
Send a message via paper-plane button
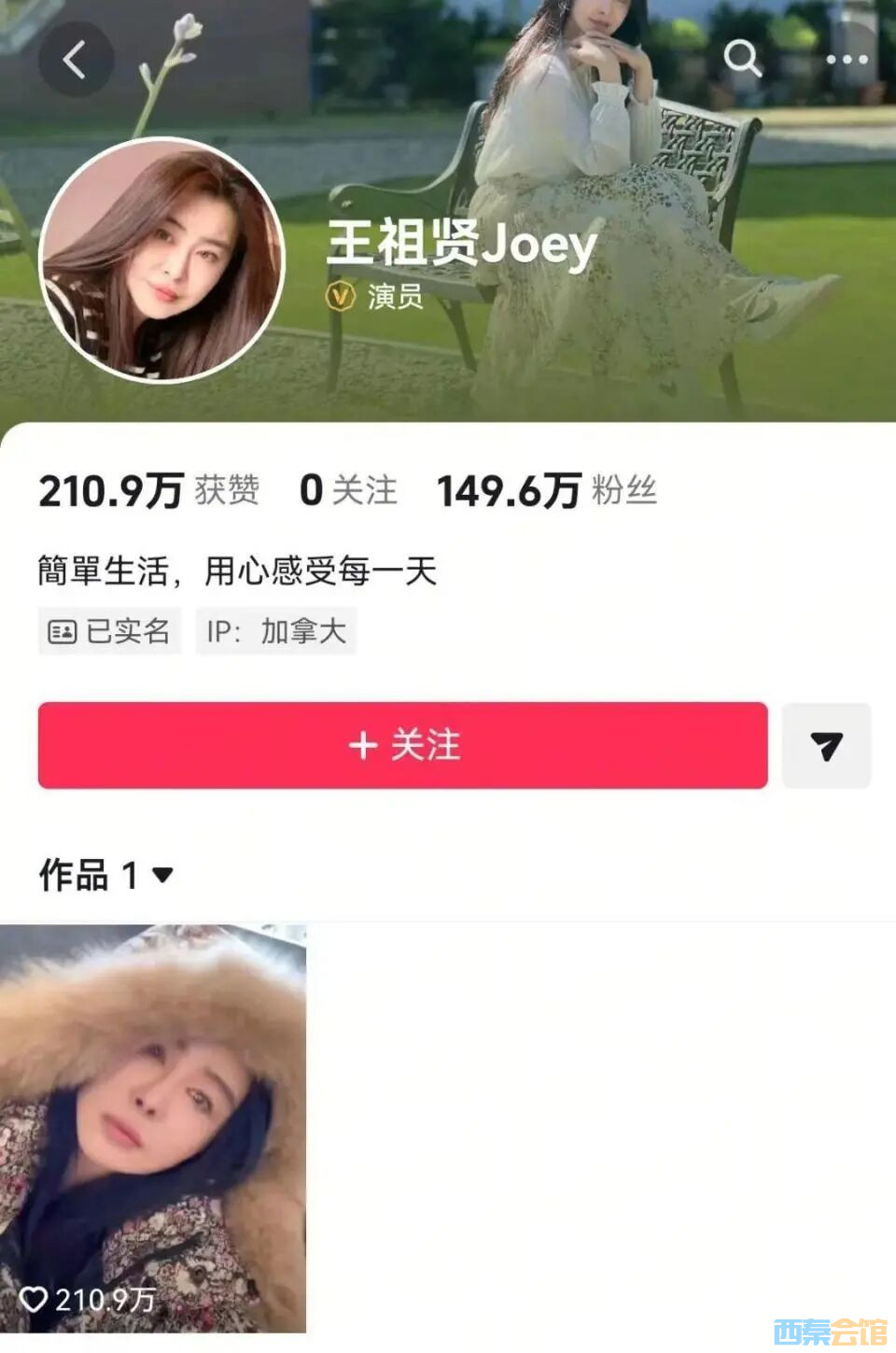click(x=826, y=746)
